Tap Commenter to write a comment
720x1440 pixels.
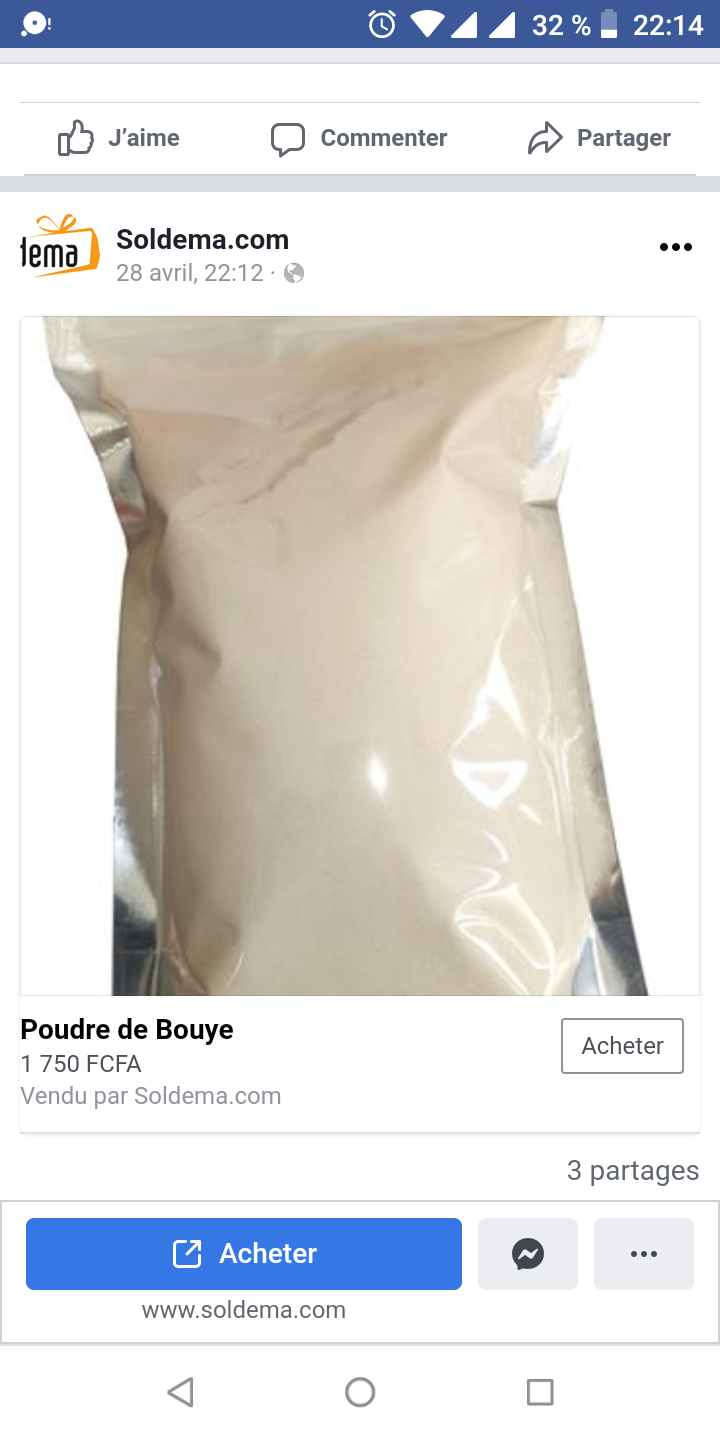[359, 138]
